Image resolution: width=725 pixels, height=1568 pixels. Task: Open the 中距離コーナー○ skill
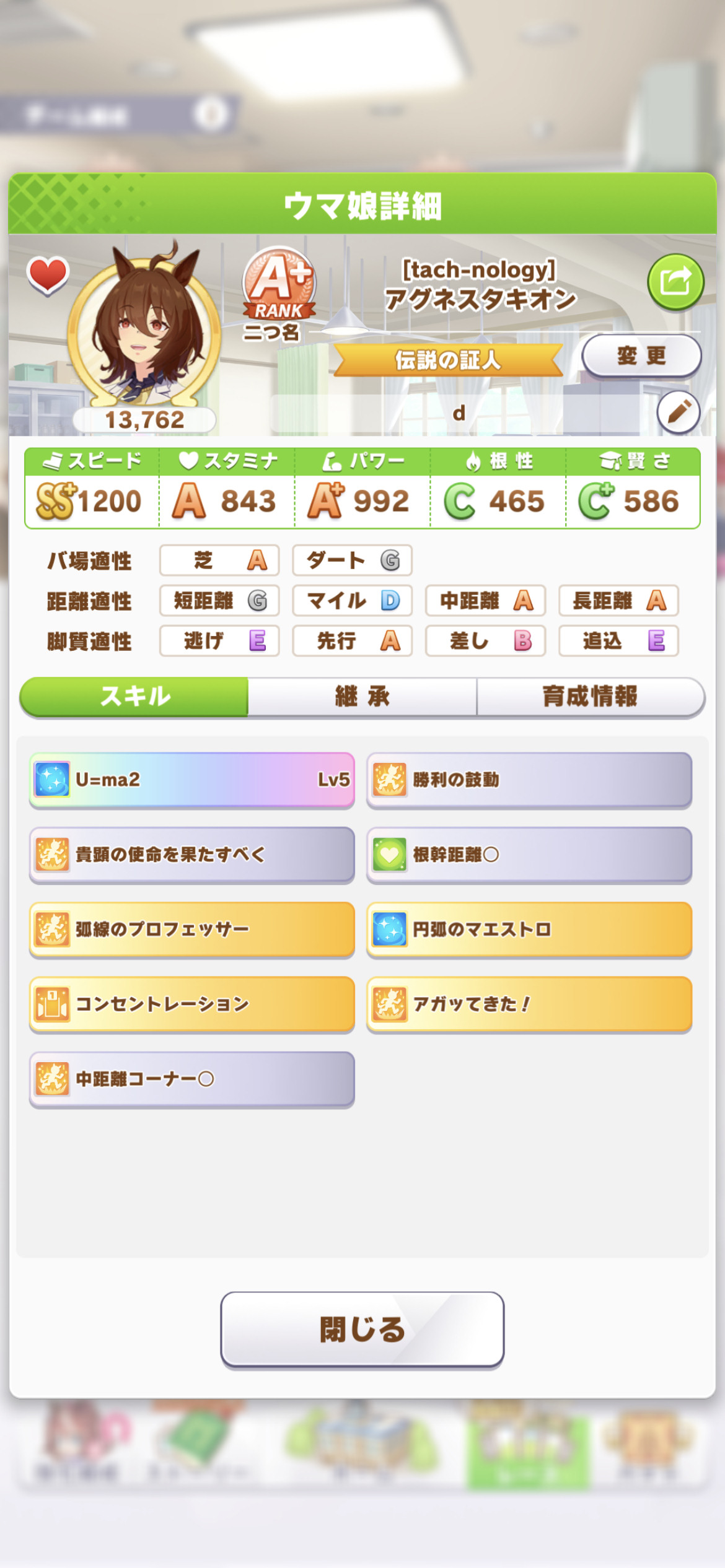coord(192,1079)
